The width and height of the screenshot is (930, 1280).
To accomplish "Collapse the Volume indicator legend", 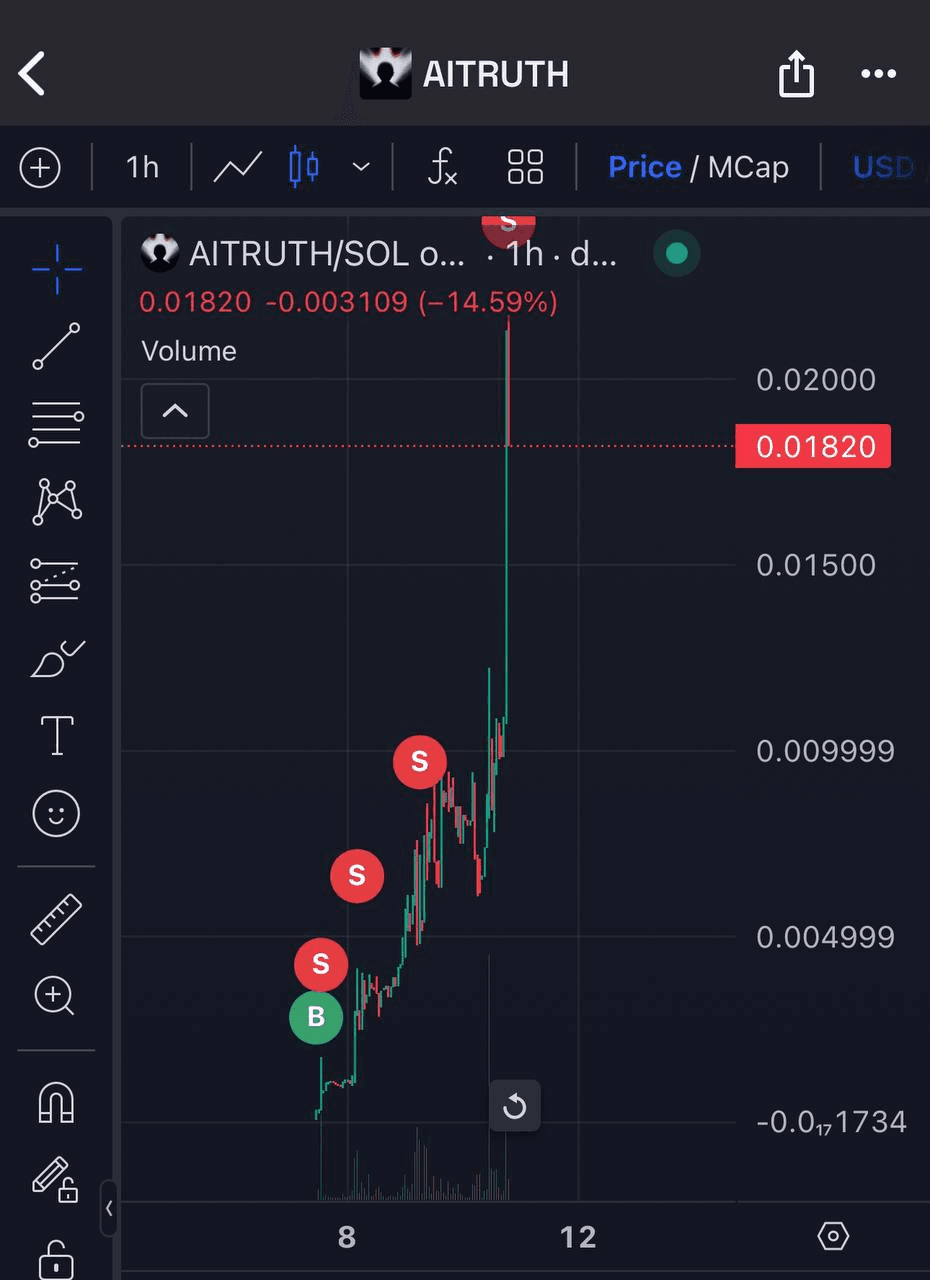I will (x=175, y=410).
